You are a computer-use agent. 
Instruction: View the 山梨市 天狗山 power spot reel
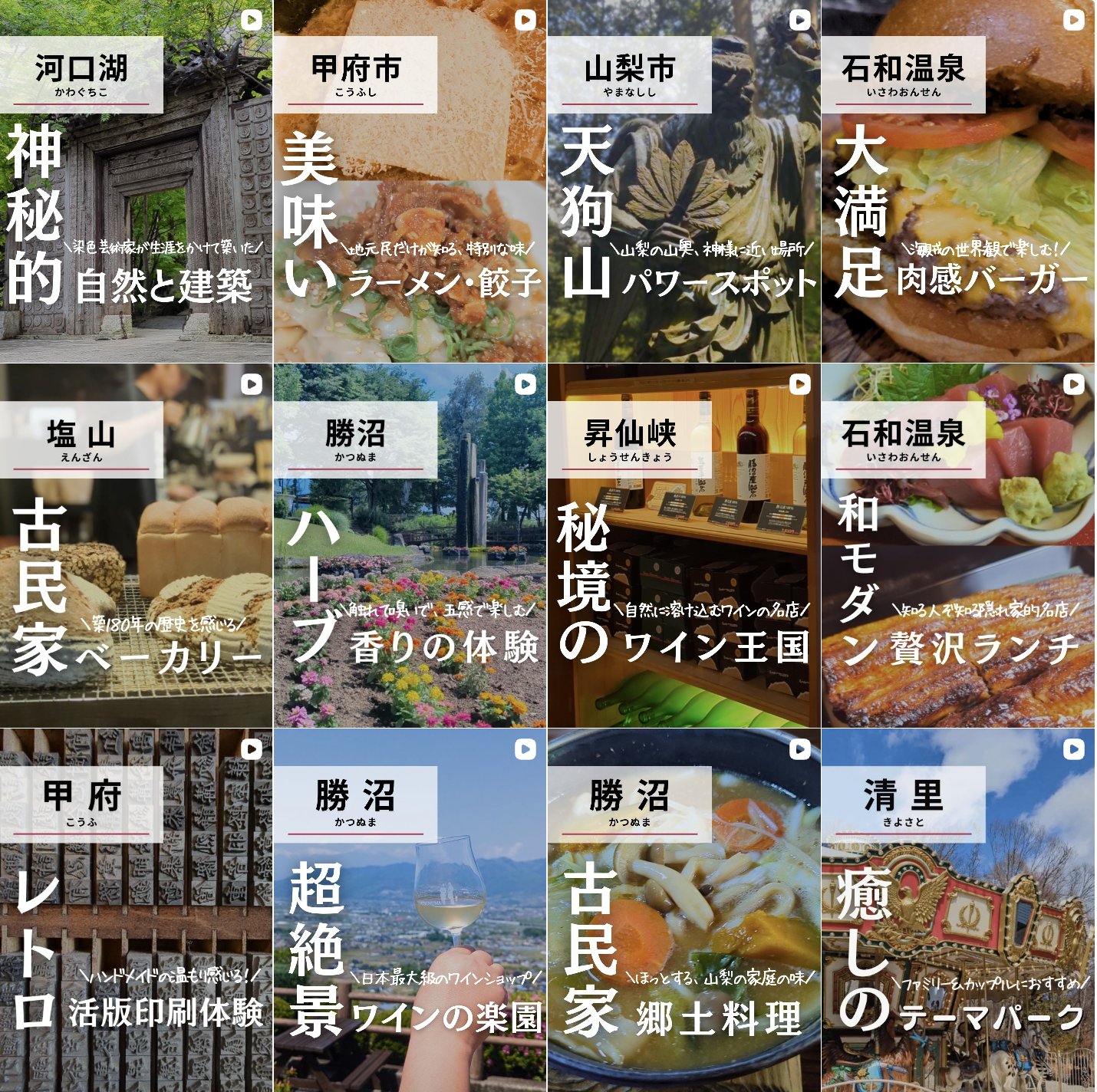coord(684,182)
